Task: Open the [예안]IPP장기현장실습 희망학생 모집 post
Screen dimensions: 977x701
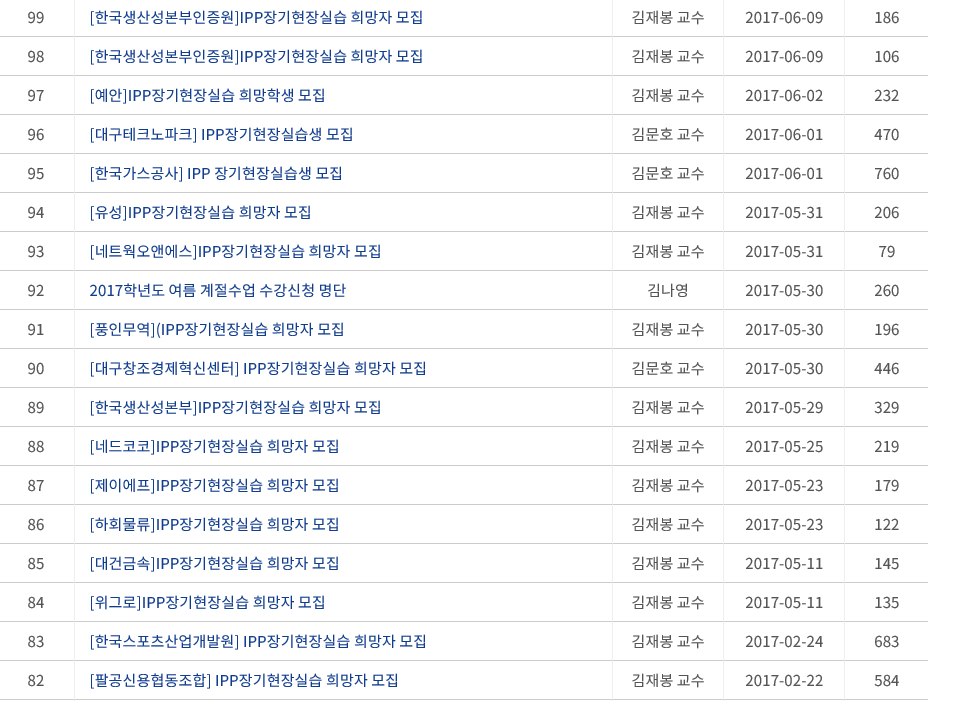Action: 207,95
